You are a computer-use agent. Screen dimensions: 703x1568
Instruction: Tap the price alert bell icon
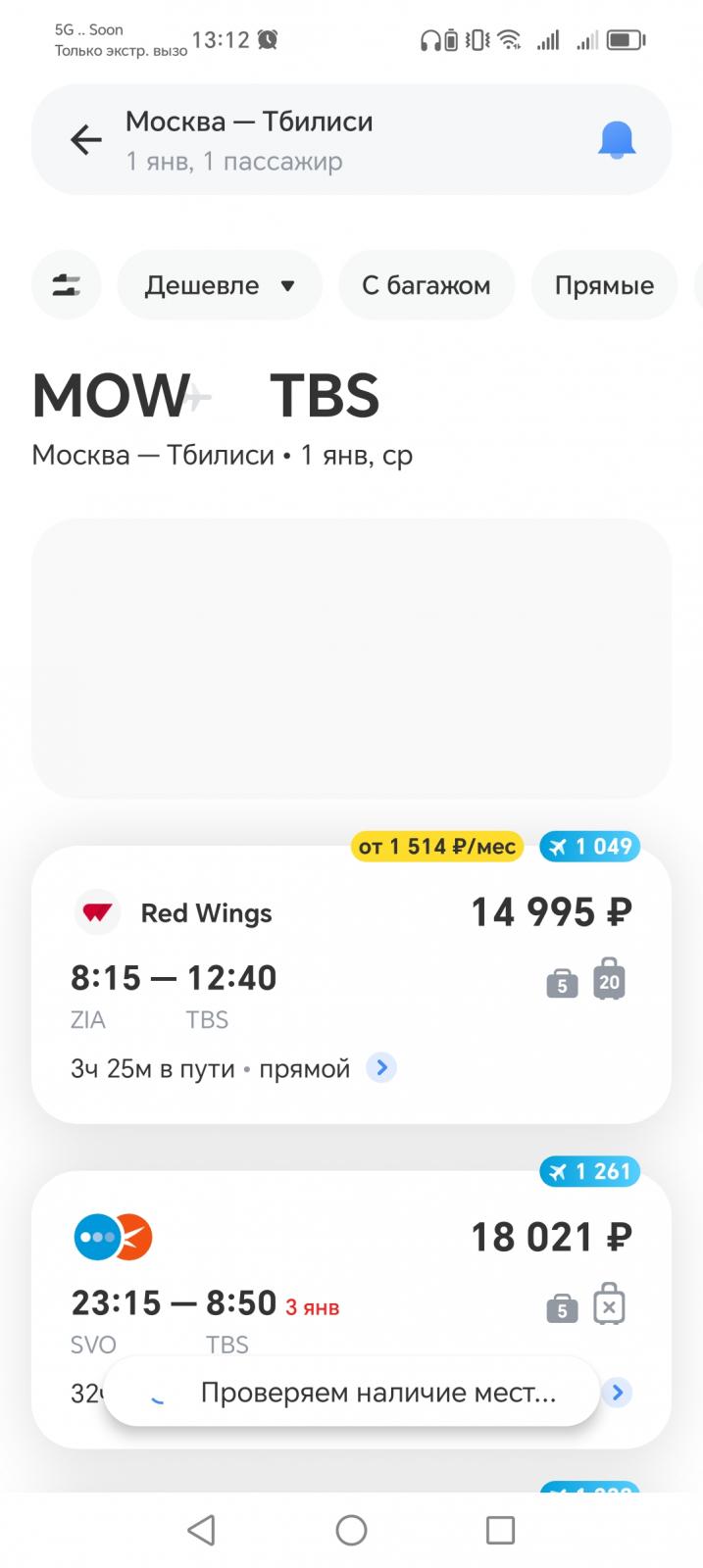coord(617,140)
